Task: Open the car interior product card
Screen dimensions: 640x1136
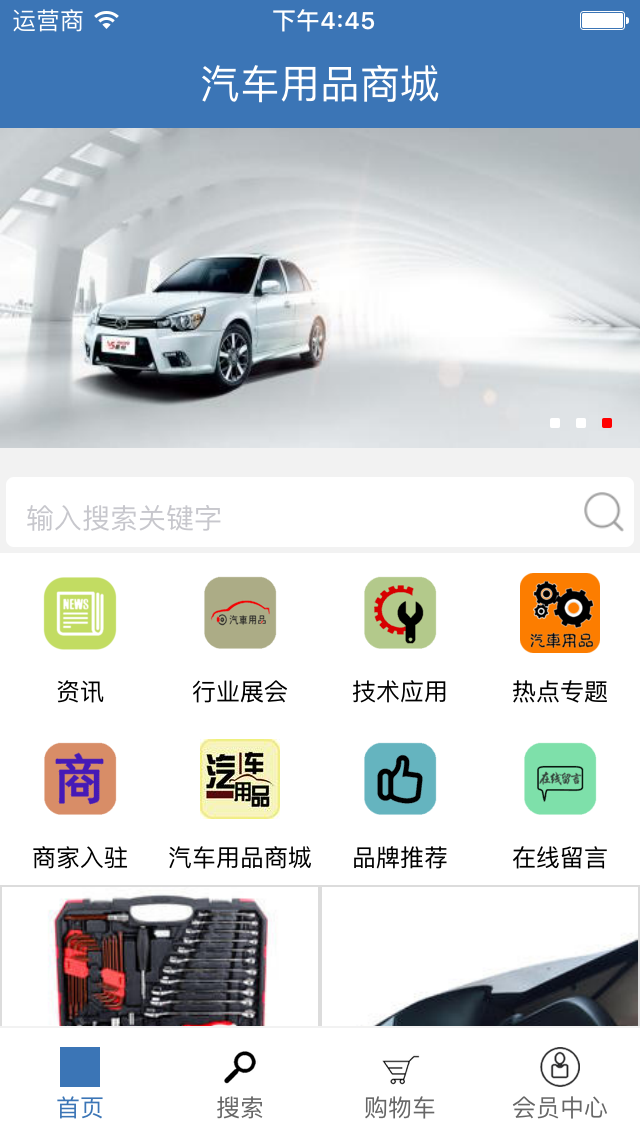Action: 480,957
